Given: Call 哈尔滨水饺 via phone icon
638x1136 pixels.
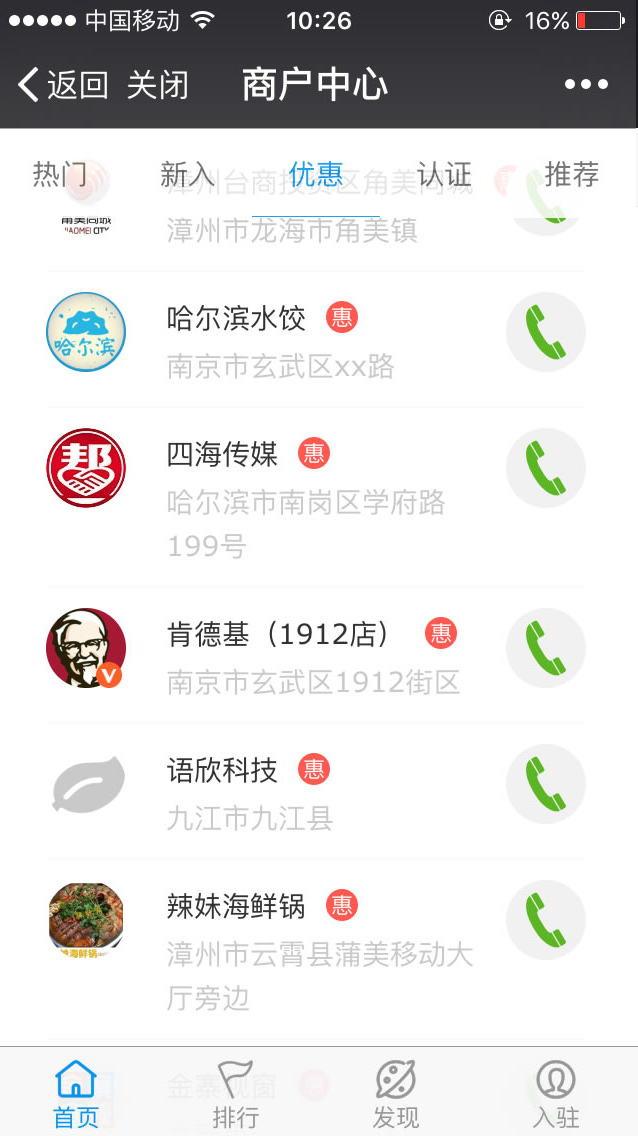Looking at the screenshot, I should pyautogui.click(x=545, y=333).
